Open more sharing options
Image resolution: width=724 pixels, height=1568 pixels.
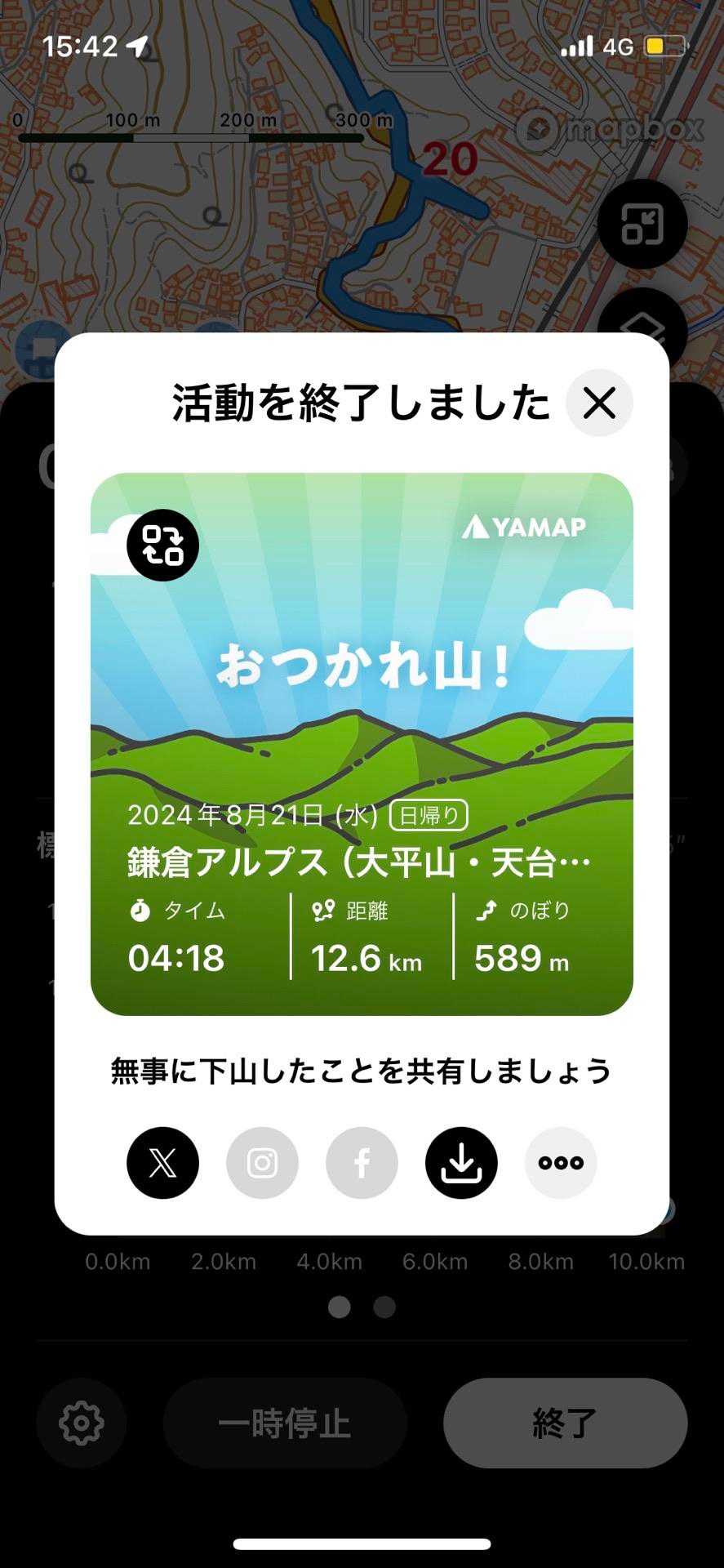click(561, 1162)
